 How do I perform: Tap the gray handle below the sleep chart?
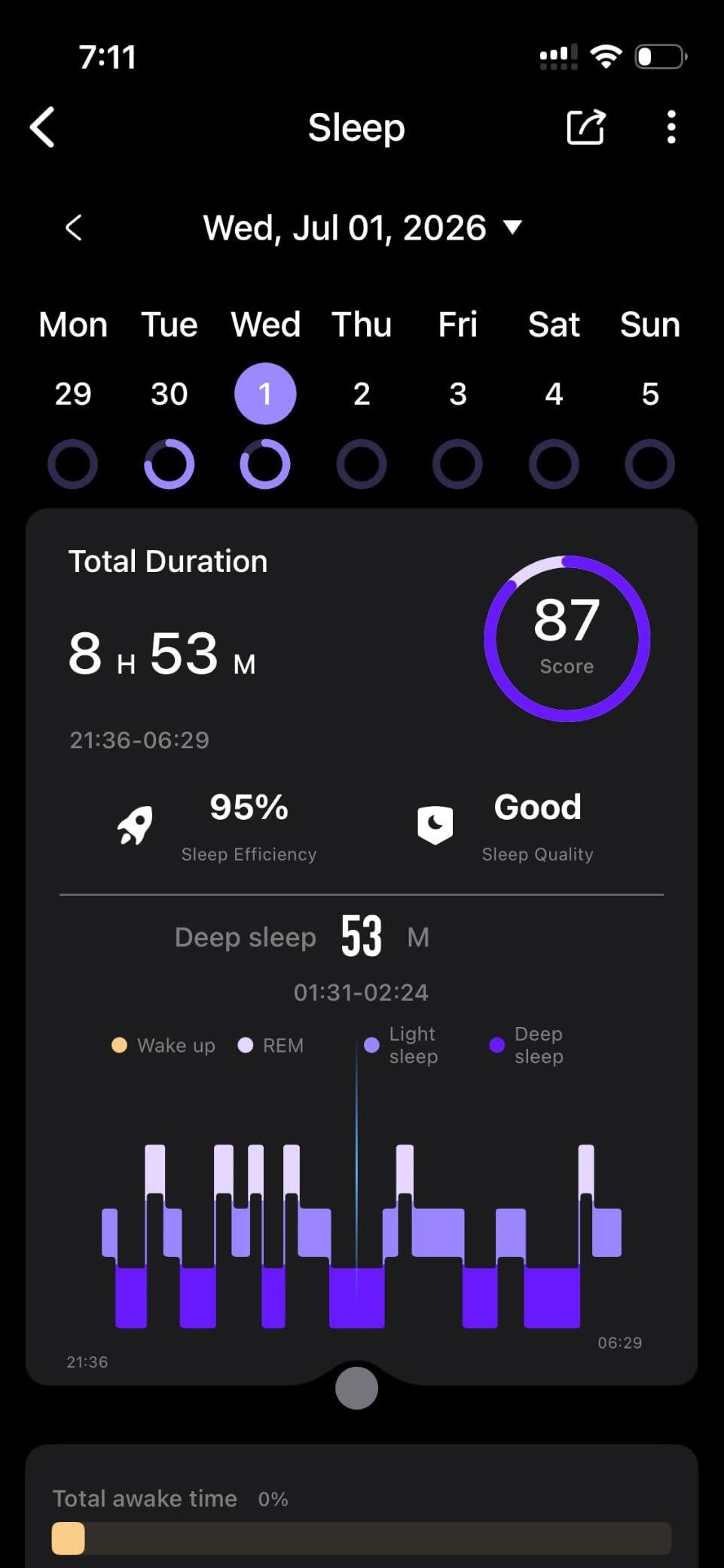pyautogui.click(x=356, y=1388)
